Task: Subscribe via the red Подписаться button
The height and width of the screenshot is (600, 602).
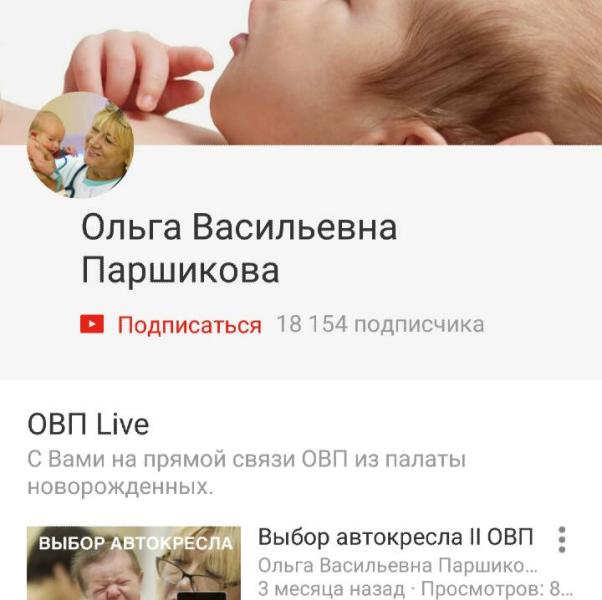Action: click(x=171, y=325)
